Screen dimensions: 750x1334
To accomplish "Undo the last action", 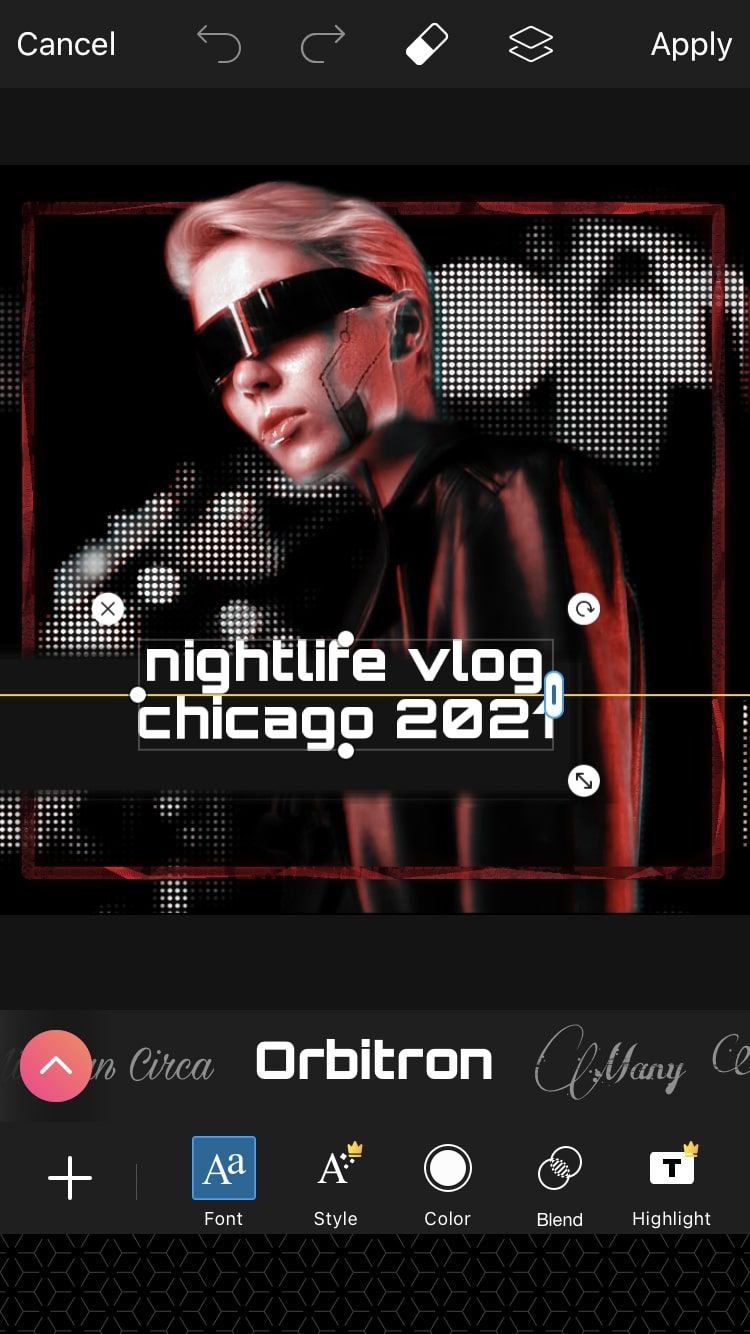I will point(218,44).
